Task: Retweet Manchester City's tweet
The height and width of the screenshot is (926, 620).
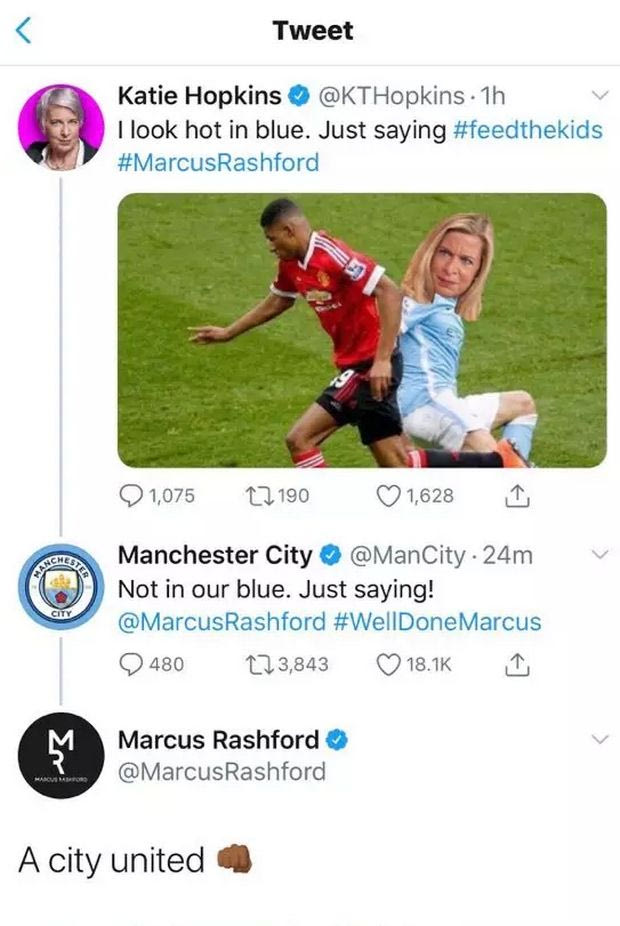Action: (257, 663)
